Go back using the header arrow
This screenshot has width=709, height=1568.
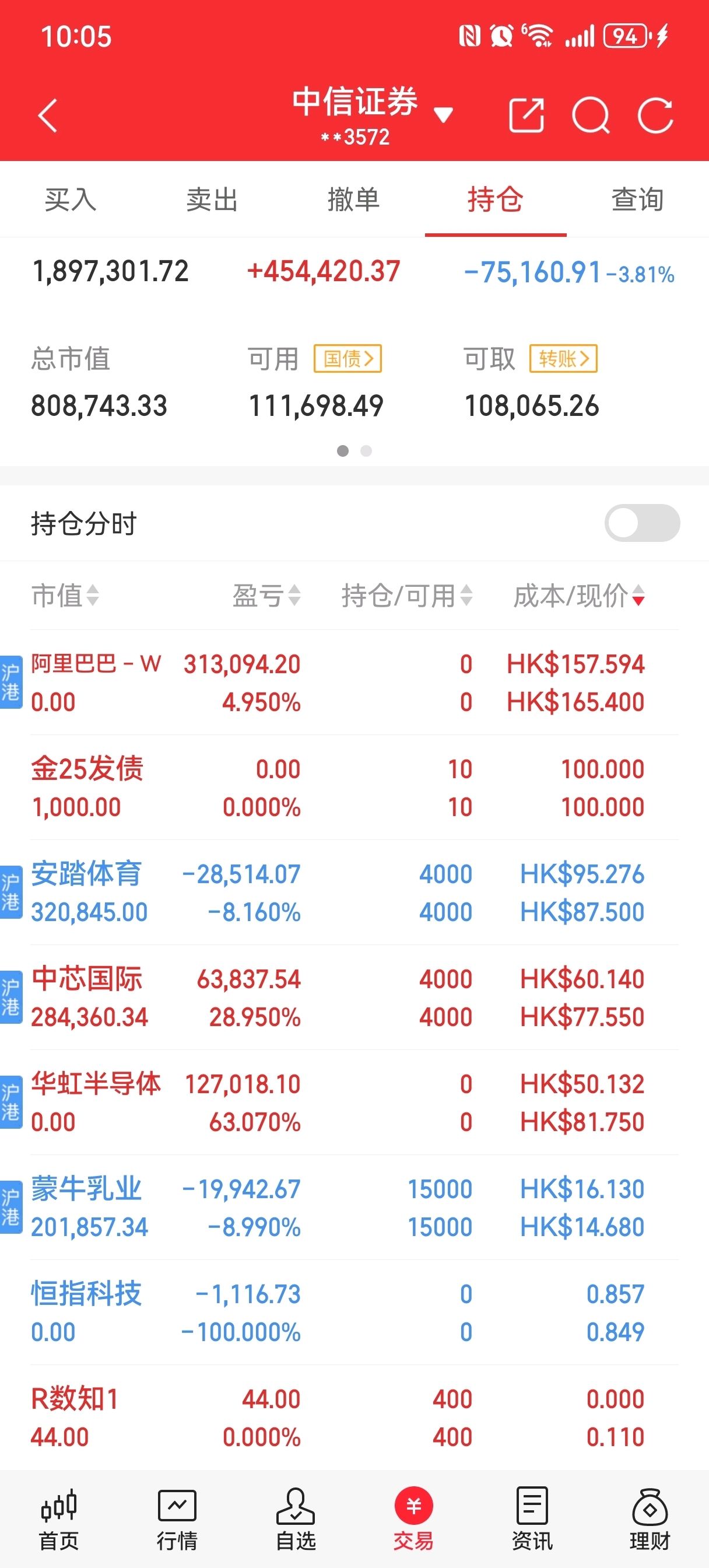47,115
